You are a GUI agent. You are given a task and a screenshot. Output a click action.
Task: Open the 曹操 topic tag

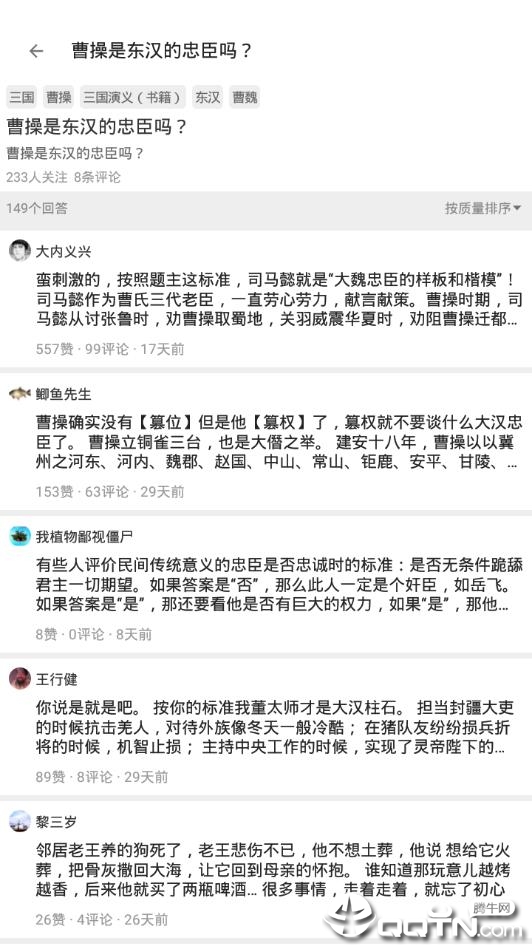click(x=59, y=97)
